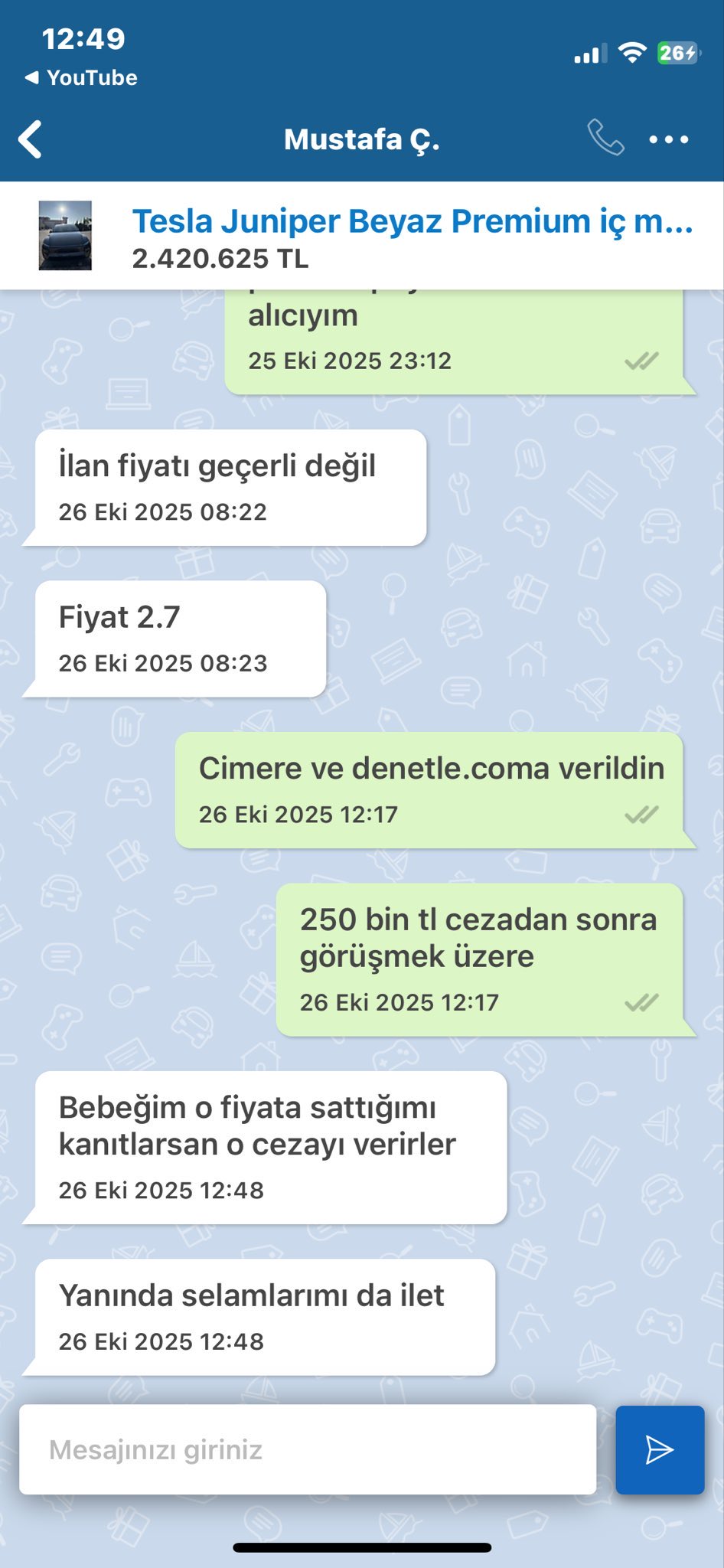Tap checkmarks beside the '250 bin tl cezadan' message
724x1568 pixels.
point(643,1000)
